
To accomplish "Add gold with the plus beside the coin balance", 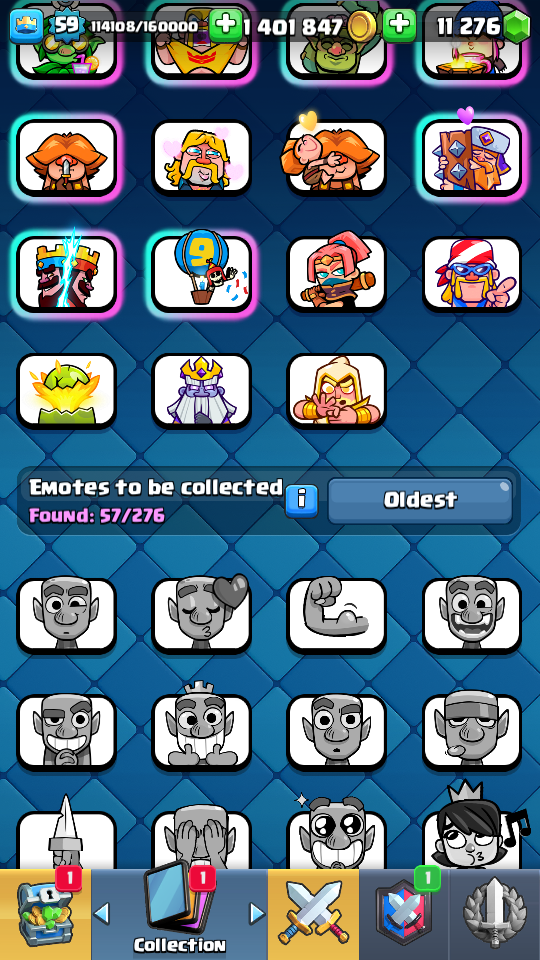I will click(399, 25).
